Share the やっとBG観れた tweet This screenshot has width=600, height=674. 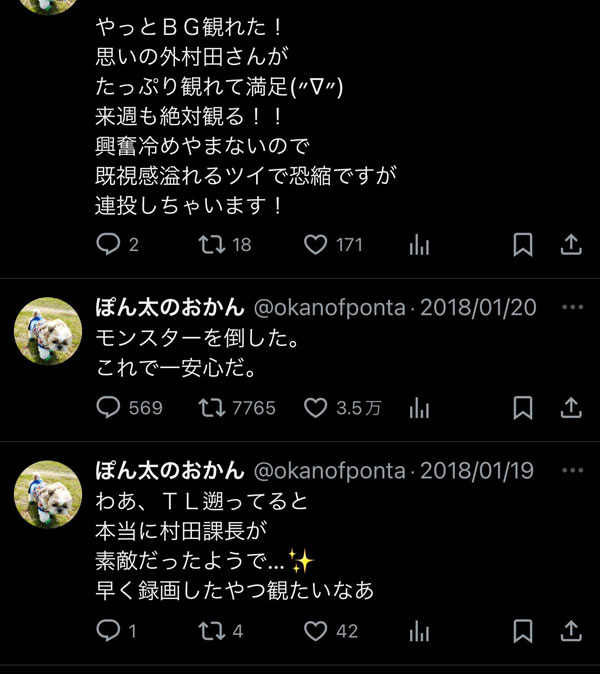pyautogui.click(x=570, y=245)
